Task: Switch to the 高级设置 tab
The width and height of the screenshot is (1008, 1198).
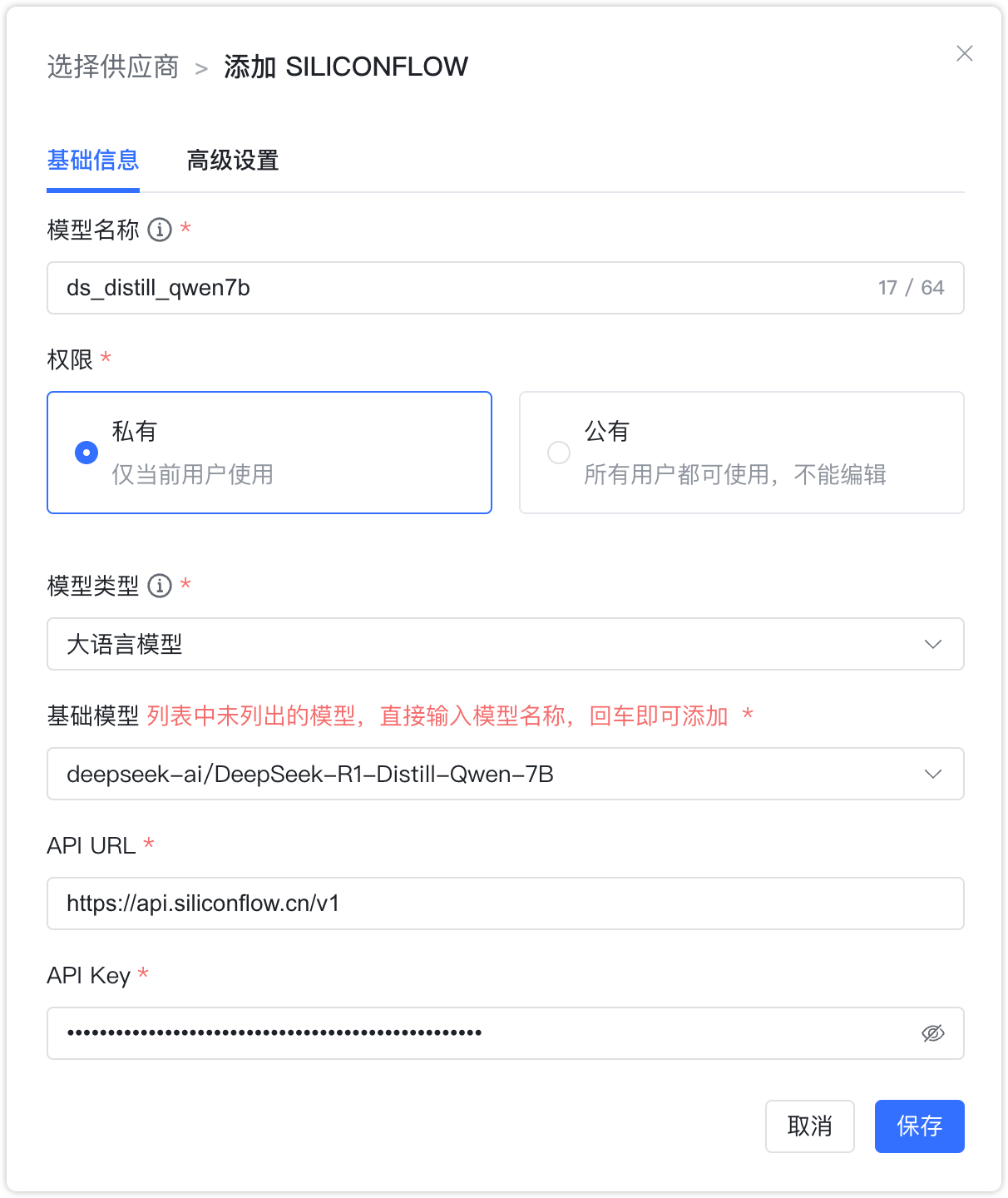Action: (x=232, y=160)
